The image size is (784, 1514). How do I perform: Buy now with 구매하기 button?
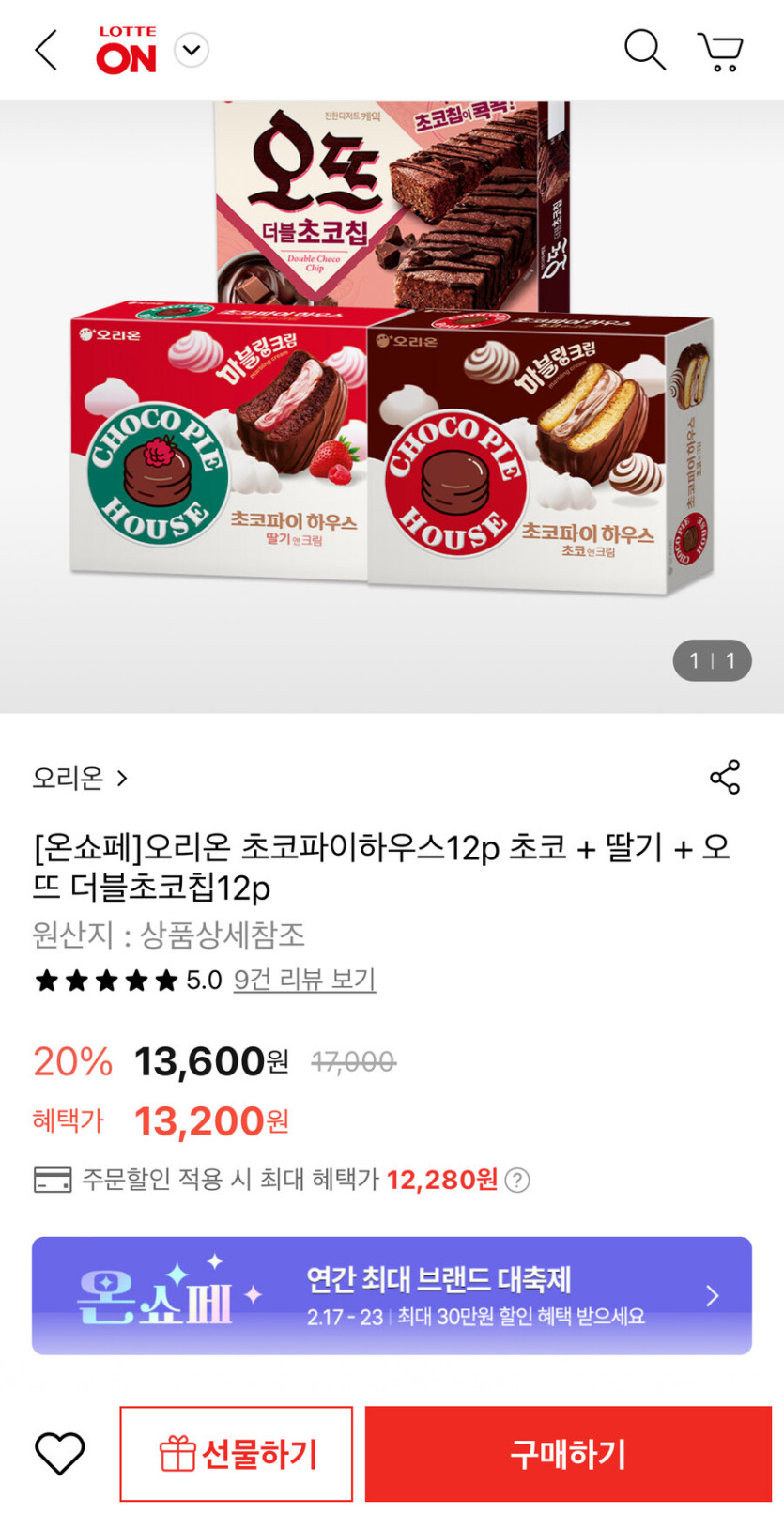tap(568, 1454)
